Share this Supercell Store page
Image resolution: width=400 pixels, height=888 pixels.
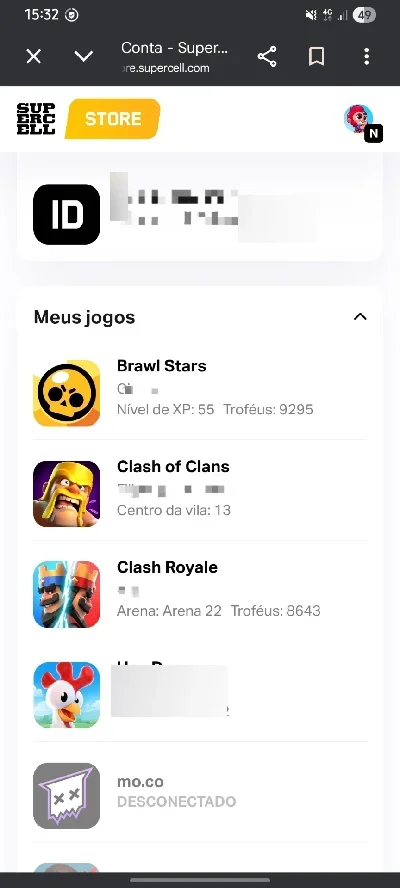pos(267,56)
